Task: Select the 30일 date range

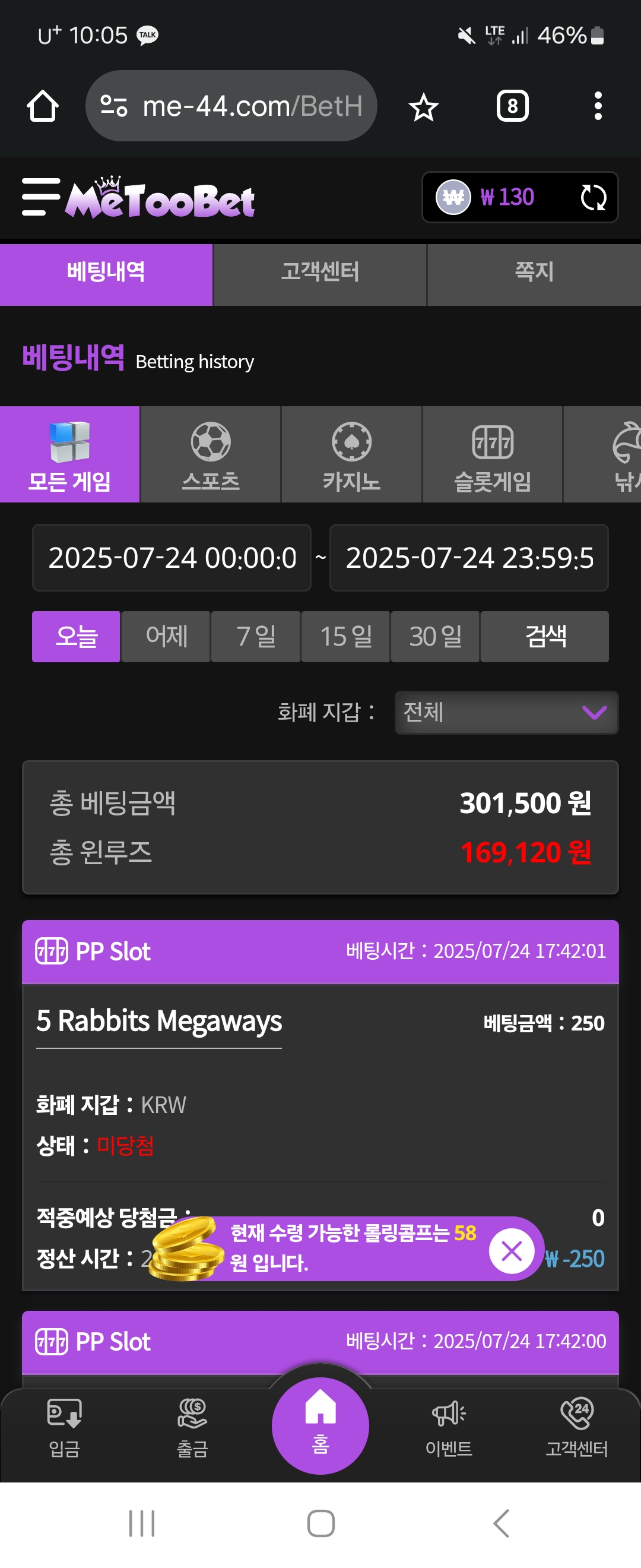Action: [x=435, y=636]
